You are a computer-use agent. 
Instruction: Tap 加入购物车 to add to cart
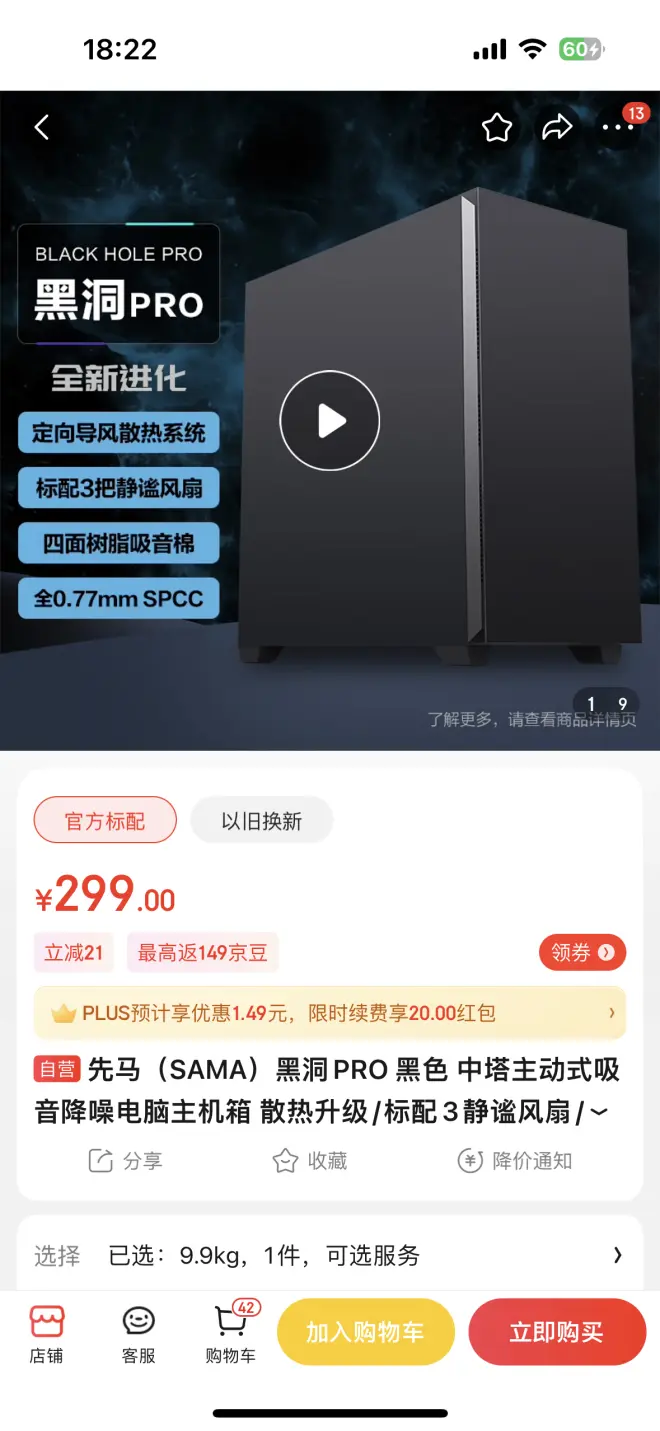pos(365,1332)
